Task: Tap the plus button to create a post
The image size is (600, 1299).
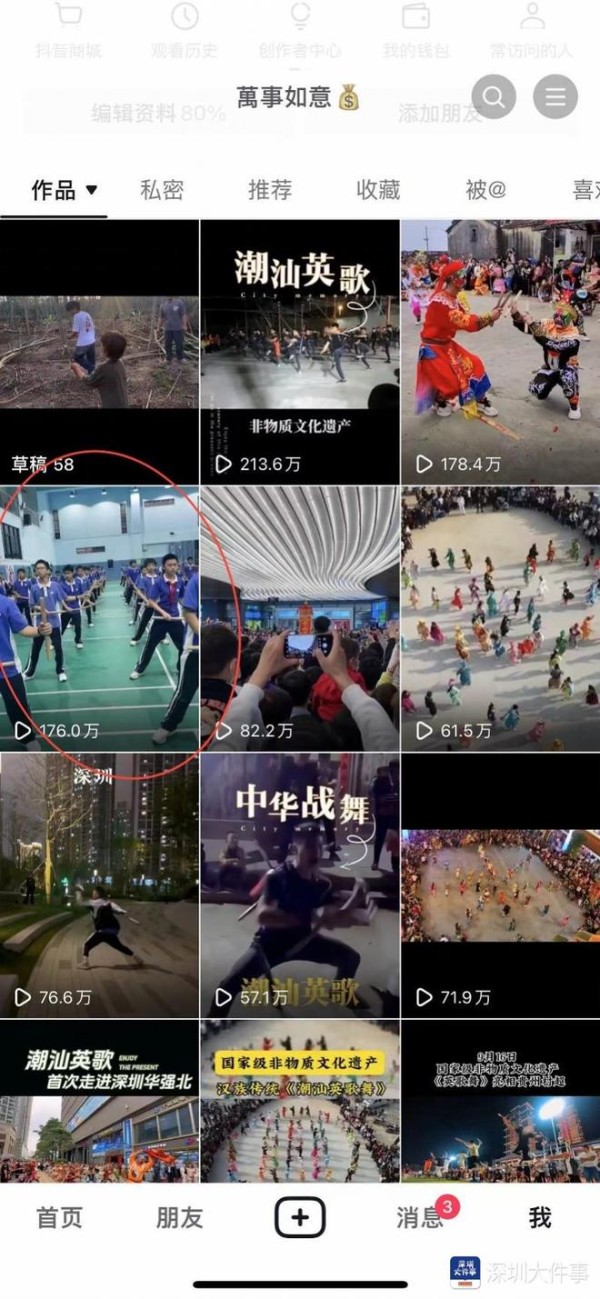Action: tap(300, 1218)
